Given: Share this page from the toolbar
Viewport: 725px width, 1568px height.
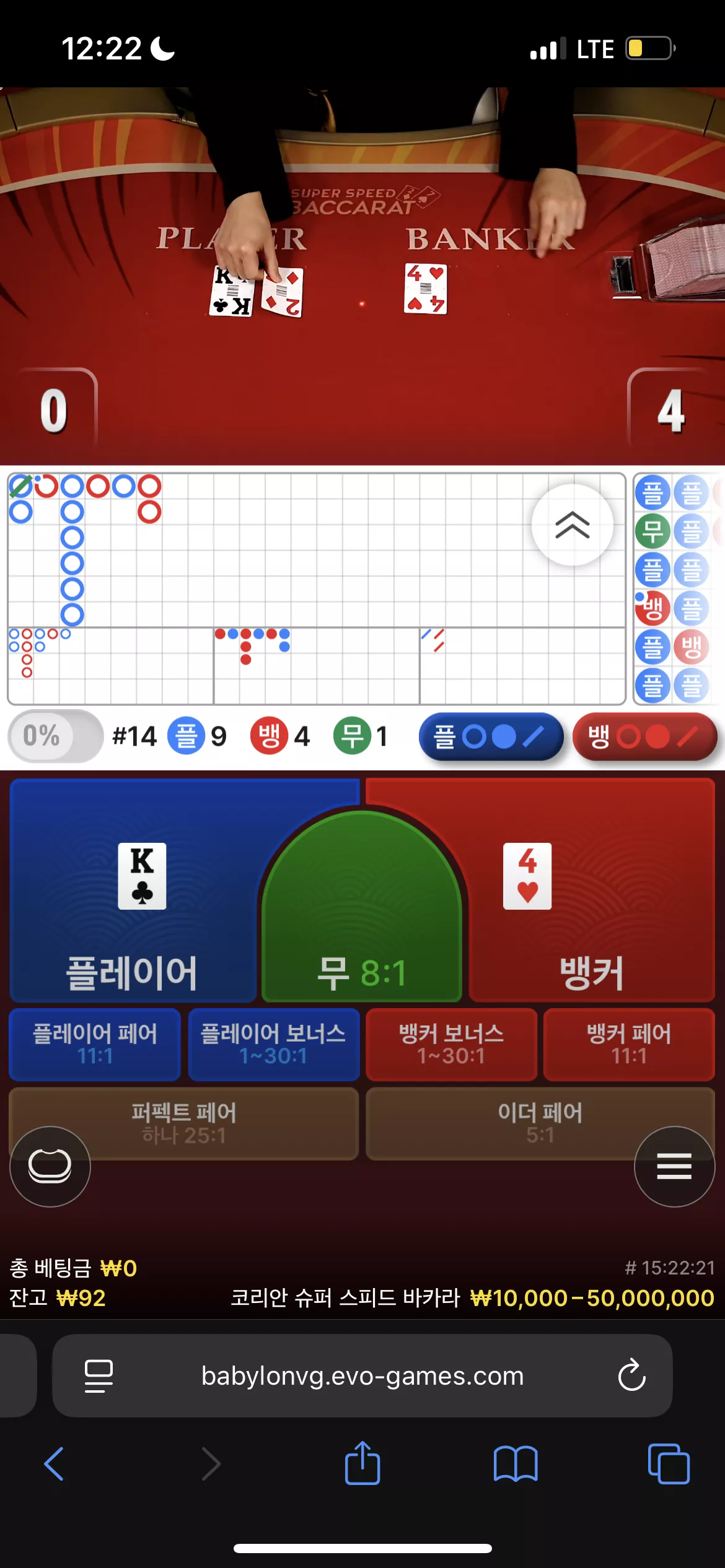Looking at the screenshot, I should click(x=362, y=1463).
